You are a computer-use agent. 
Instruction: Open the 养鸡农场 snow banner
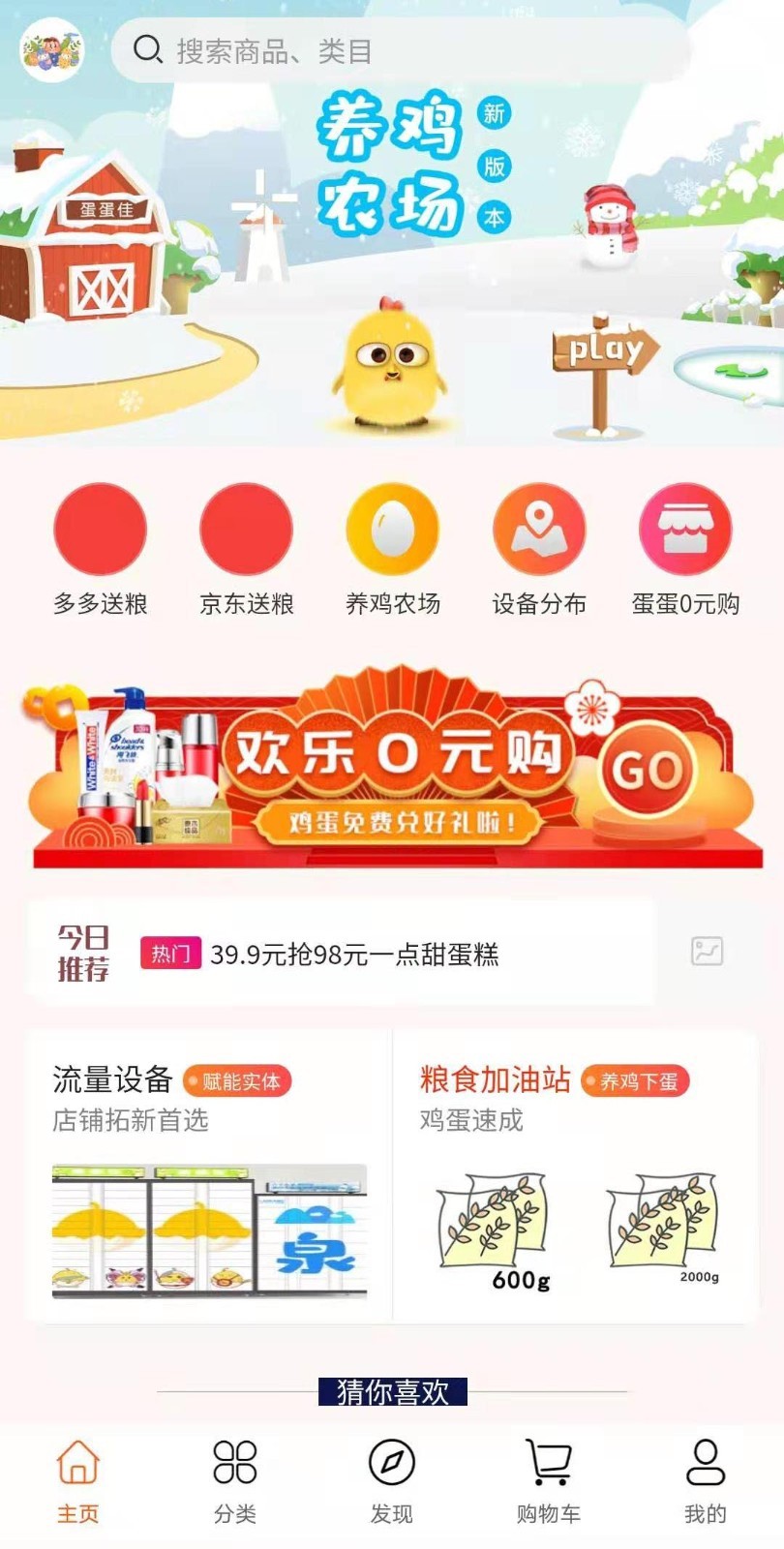pyautogui.click(x=391, y=281)
